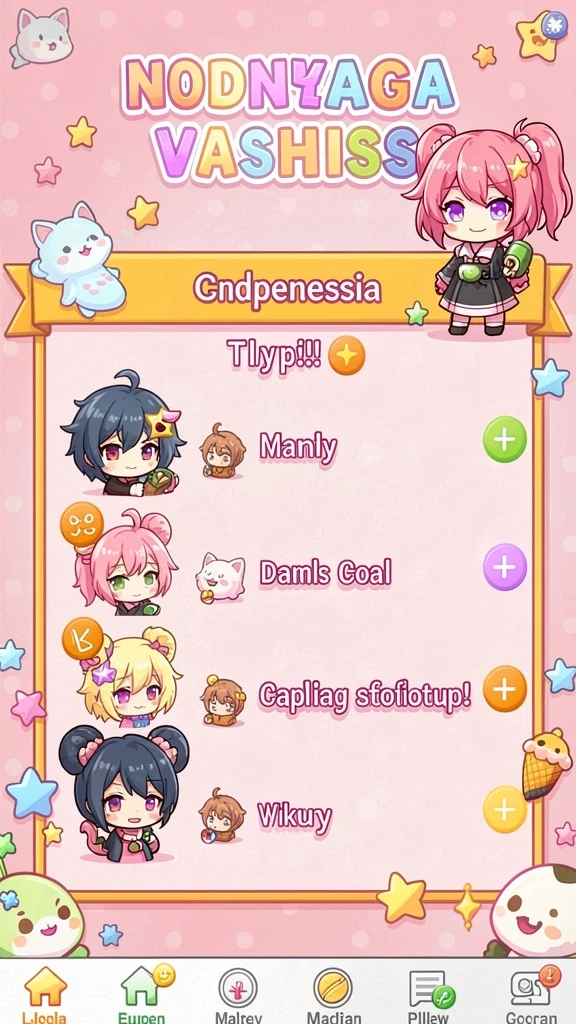Open the Malrey tab
The image size is (576, 1024).
tap(238, 993)
